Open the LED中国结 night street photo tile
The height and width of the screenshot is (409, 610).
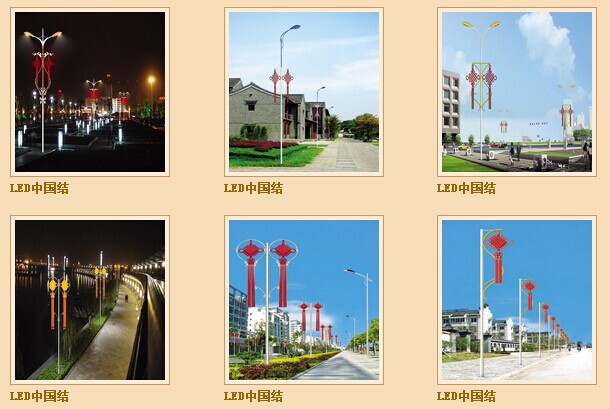tap(90, 92)
